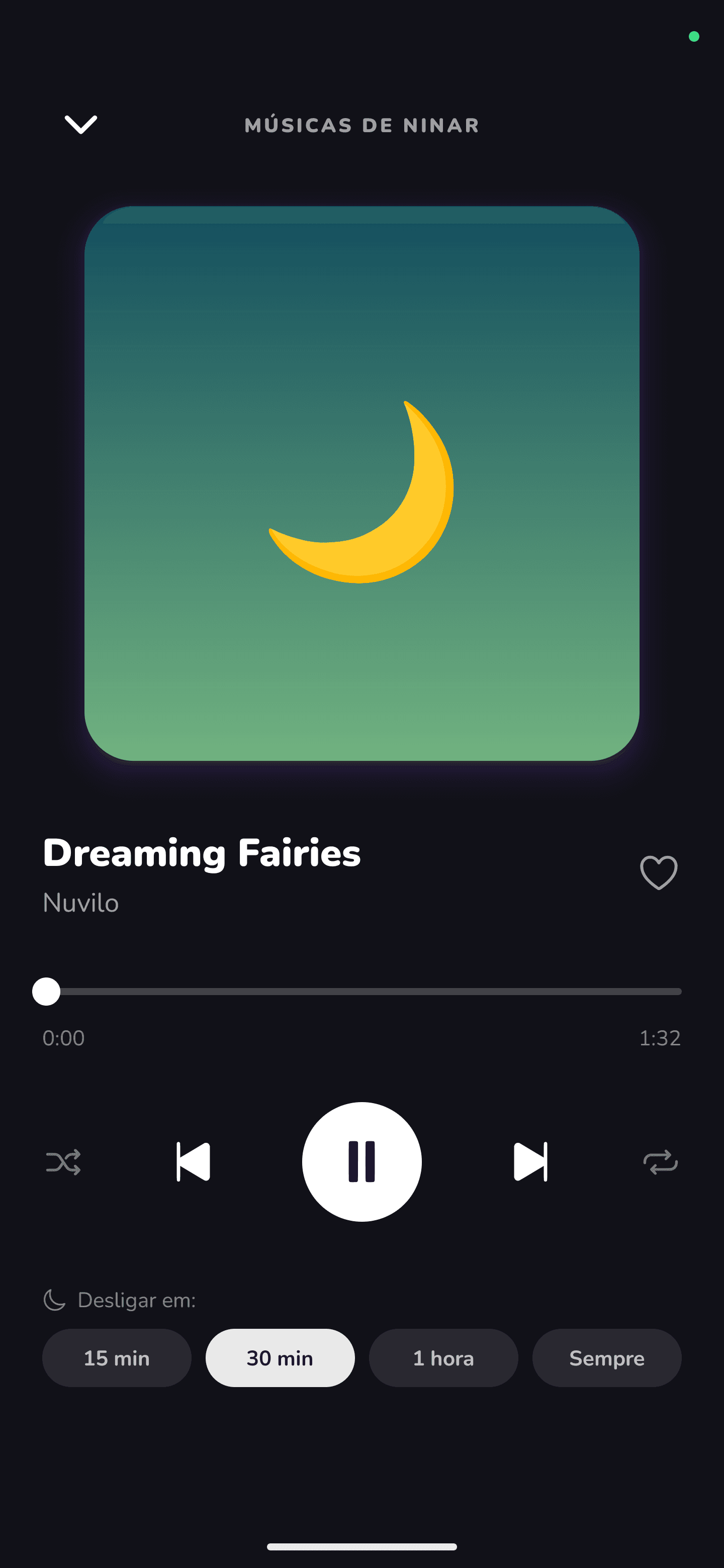The image size is (724, 1568).
Task: Favorite Dreaming Fairies with the heart
Action: [658, 872]
